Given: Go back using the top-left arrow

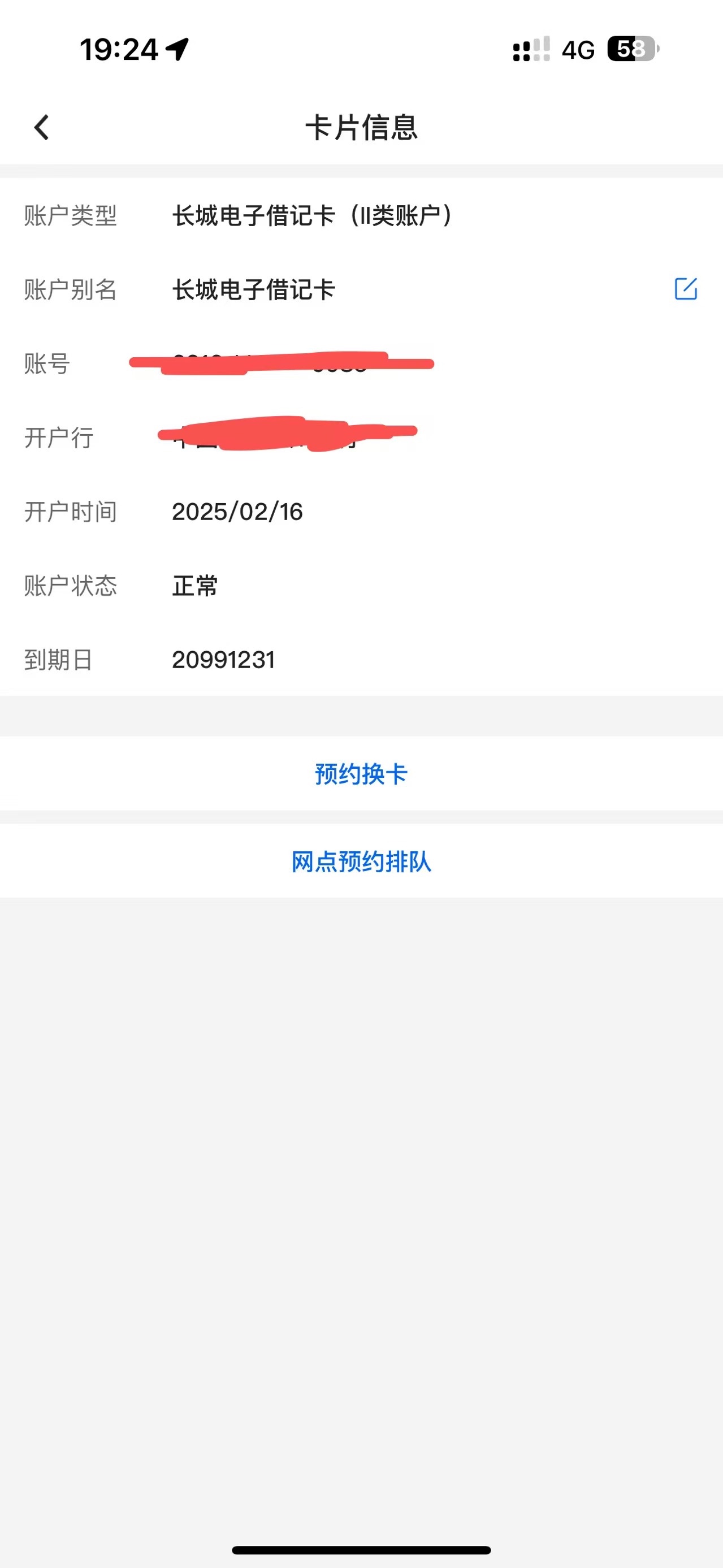Looking at the screenshot, I should (x=41, y=127).
